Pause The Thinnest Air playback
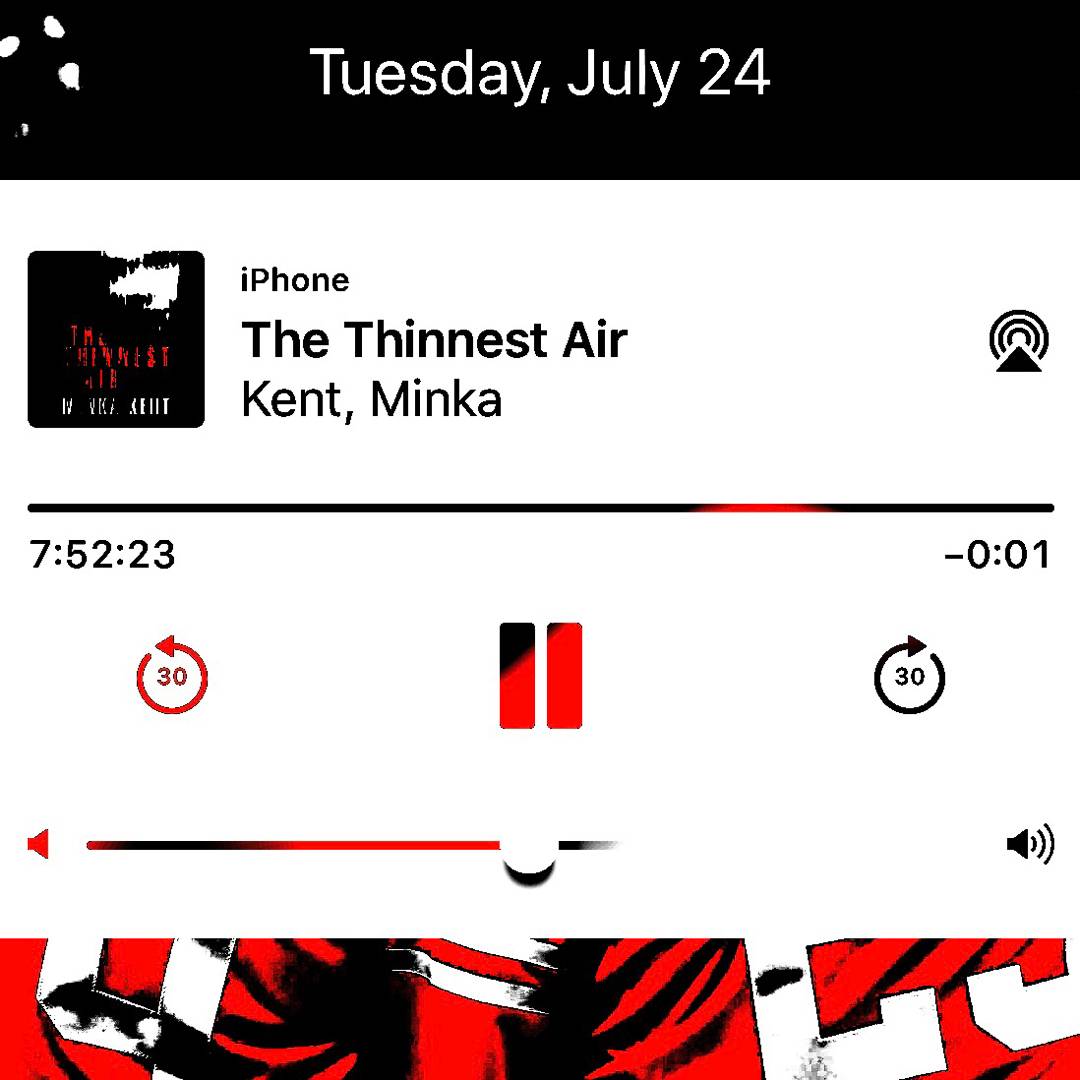 pyautogui.click(x=540, y=676)
